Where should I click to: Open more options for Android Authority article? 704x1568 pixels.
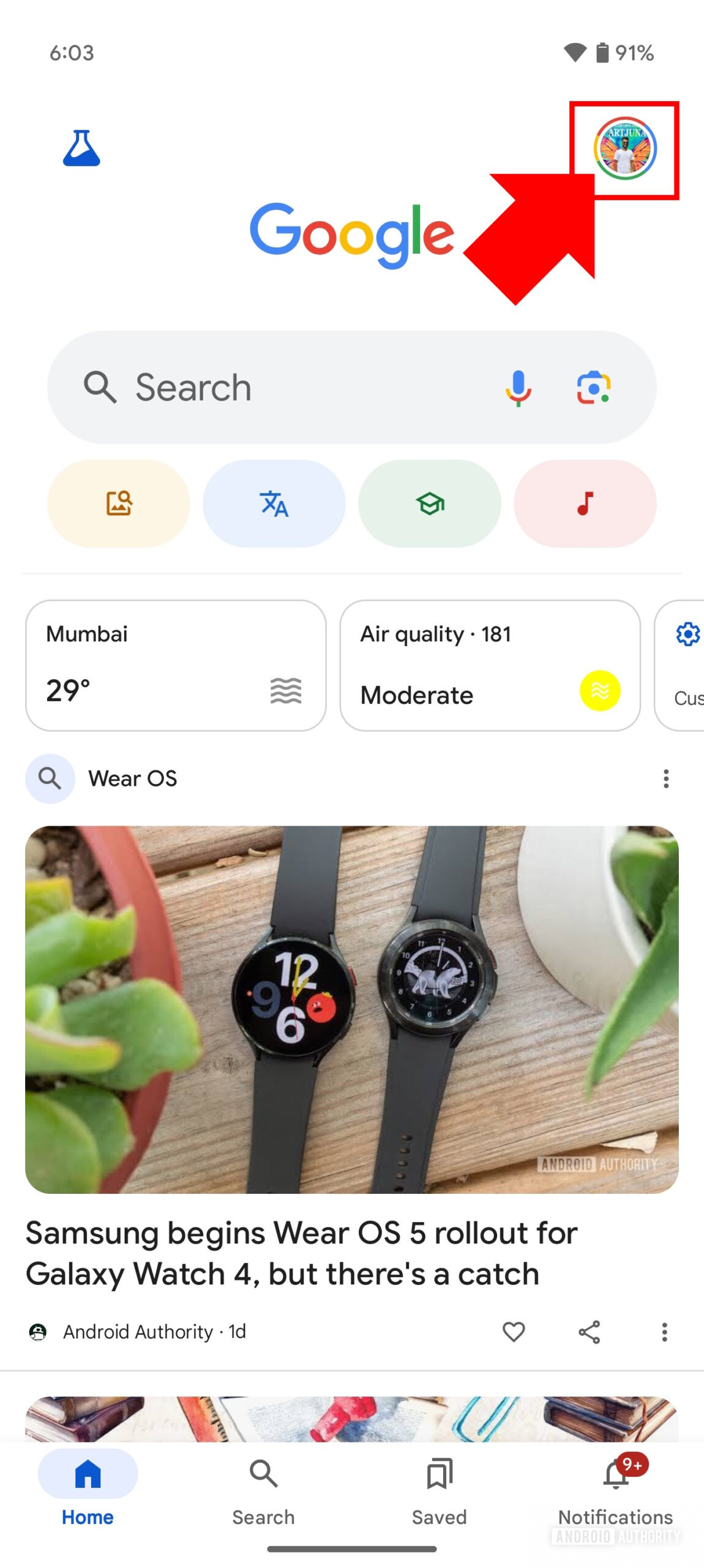point(664,1332)
